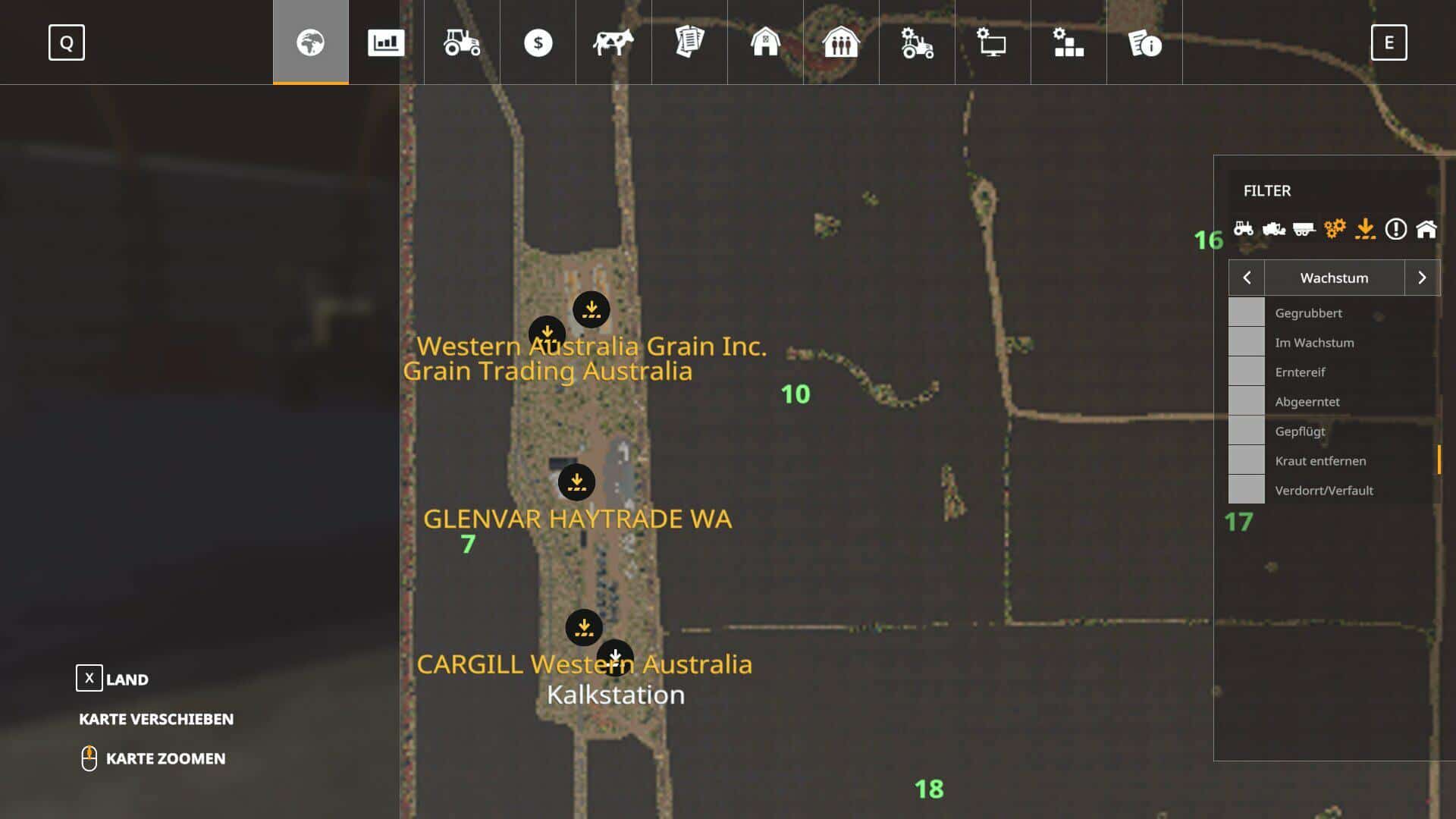
Task: Open the finances dollar tab
Action: pos(538,42)
